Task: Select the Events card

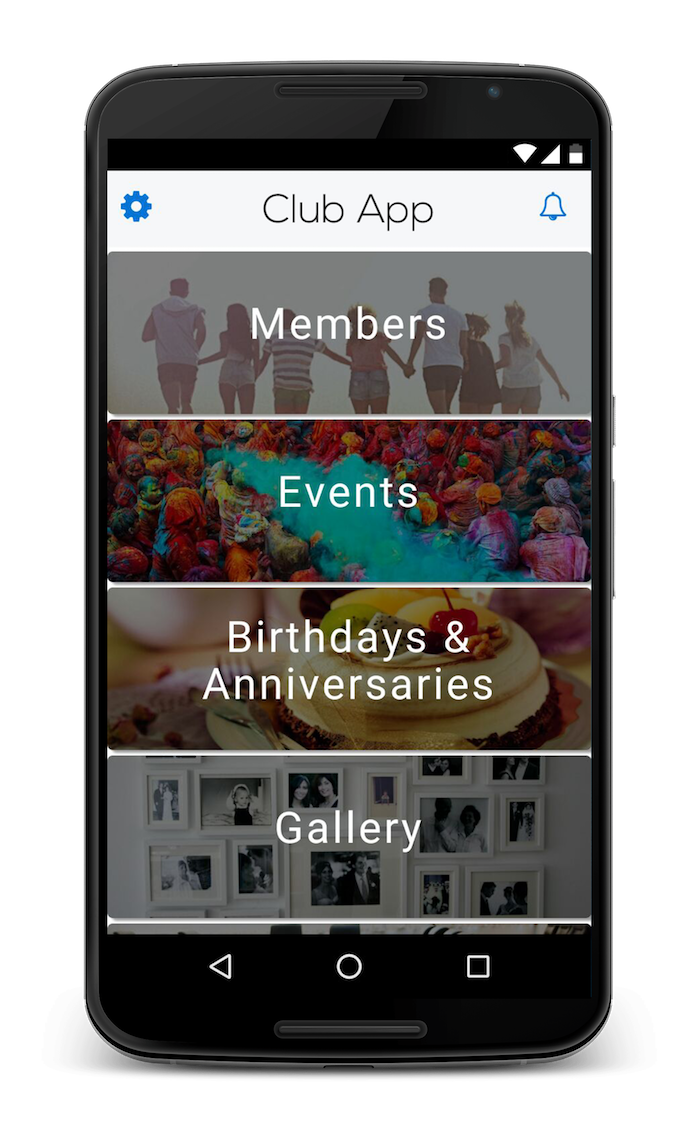Action: point(348,499)
